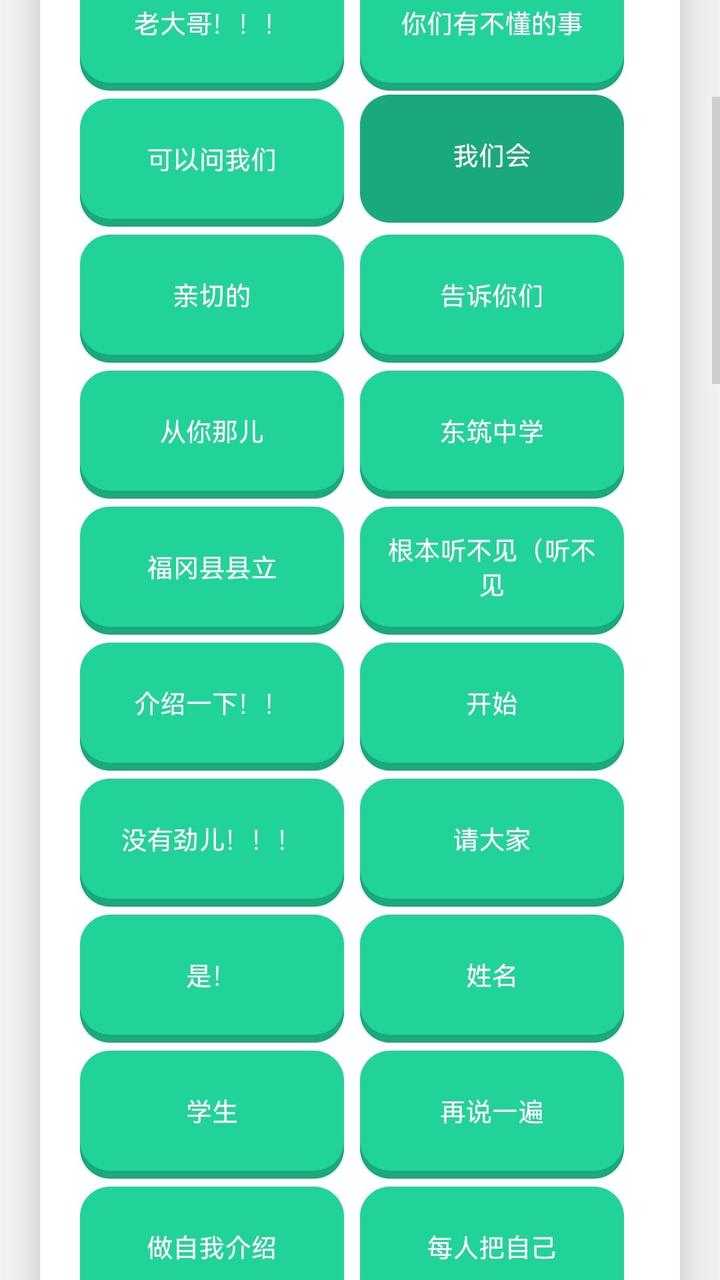Choose the 学生 button
Screen dimensions: 720x1280
point(211,1112)
